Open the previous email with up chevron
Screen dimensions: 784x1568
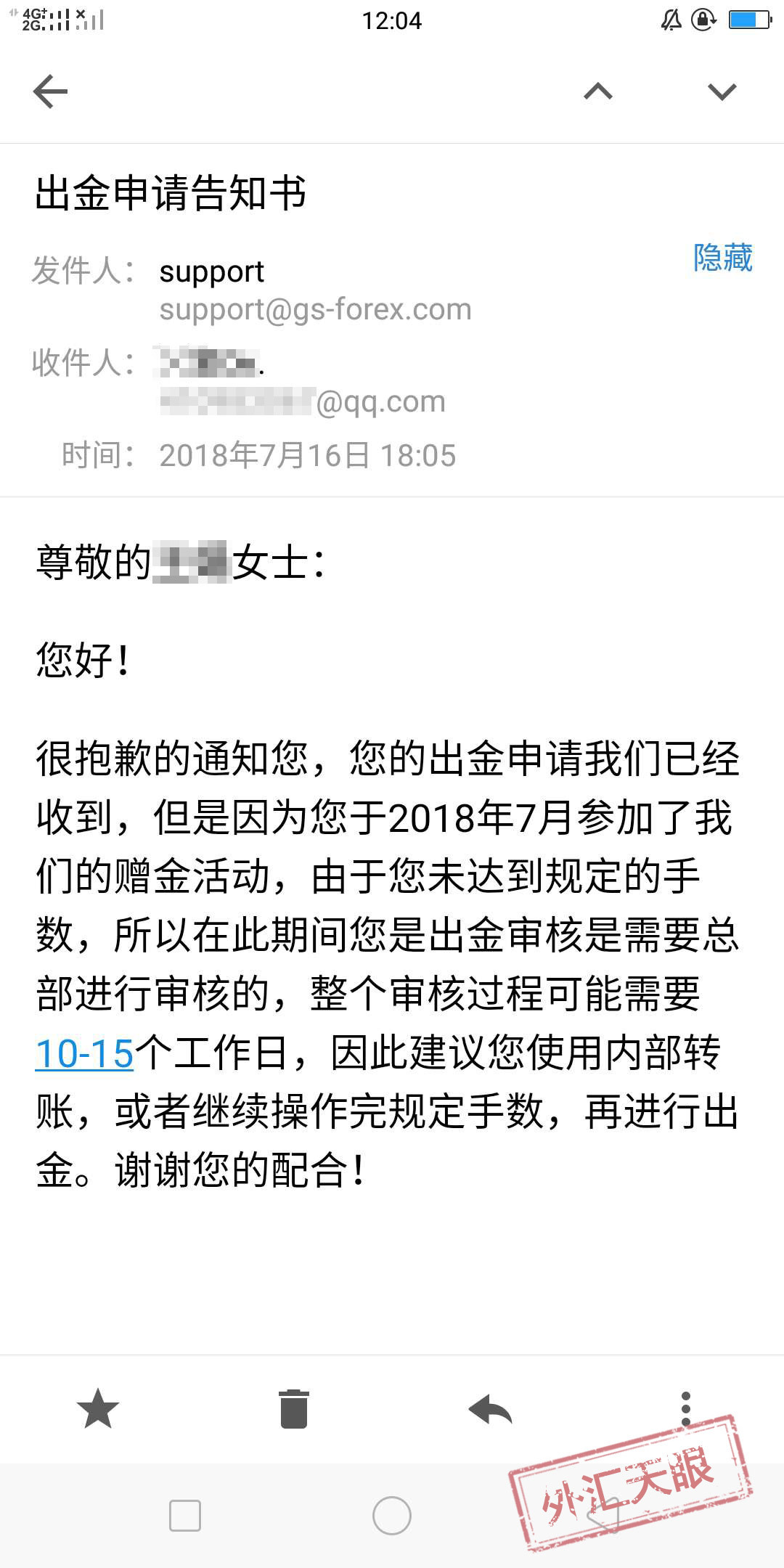(598, 91)
